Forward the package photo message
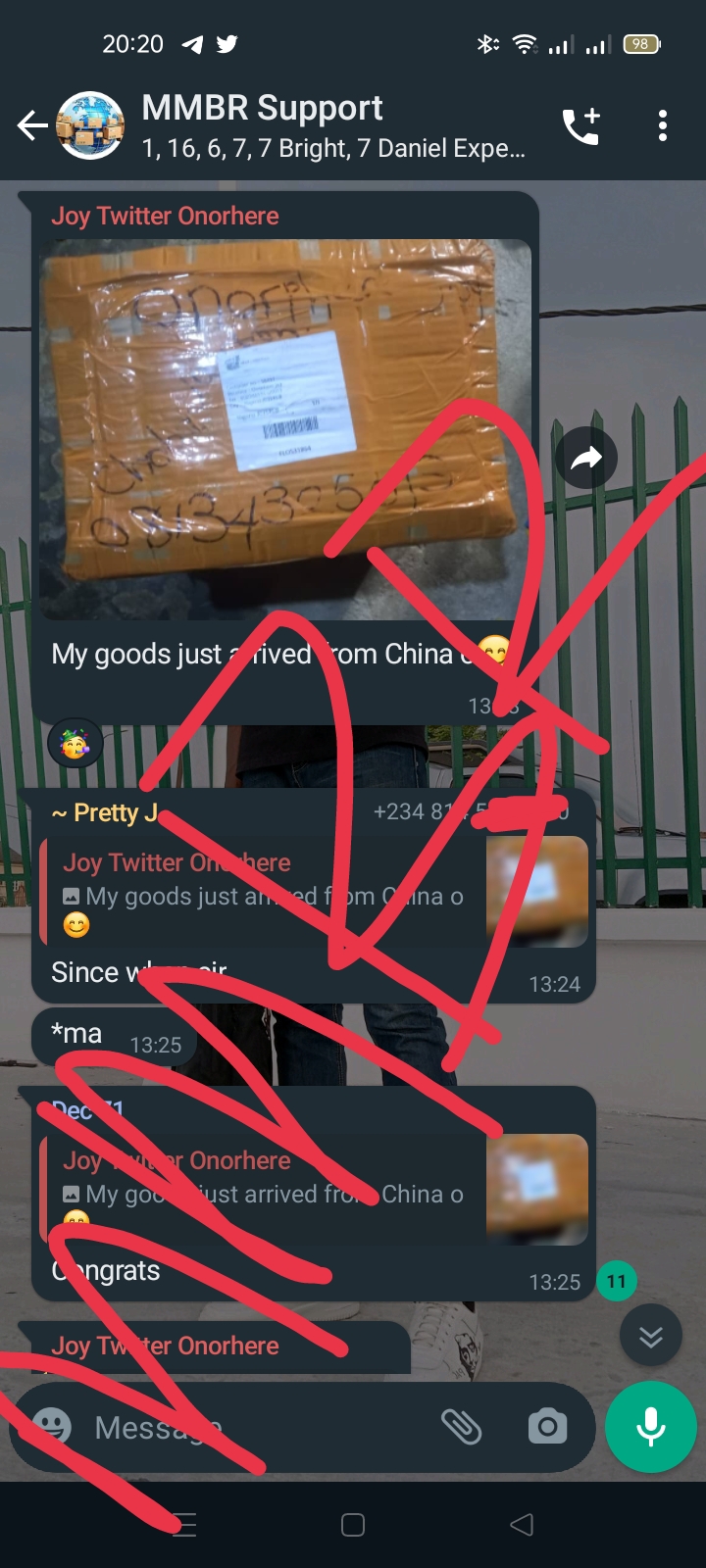This screenshot has width=706, height=1568. [586, 458]
